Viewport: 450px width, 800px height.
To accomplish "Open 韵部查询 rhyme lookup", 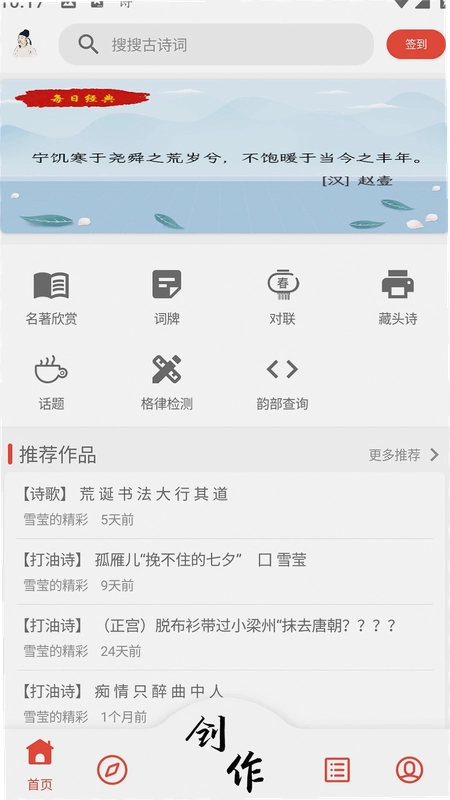I will 282,383.
